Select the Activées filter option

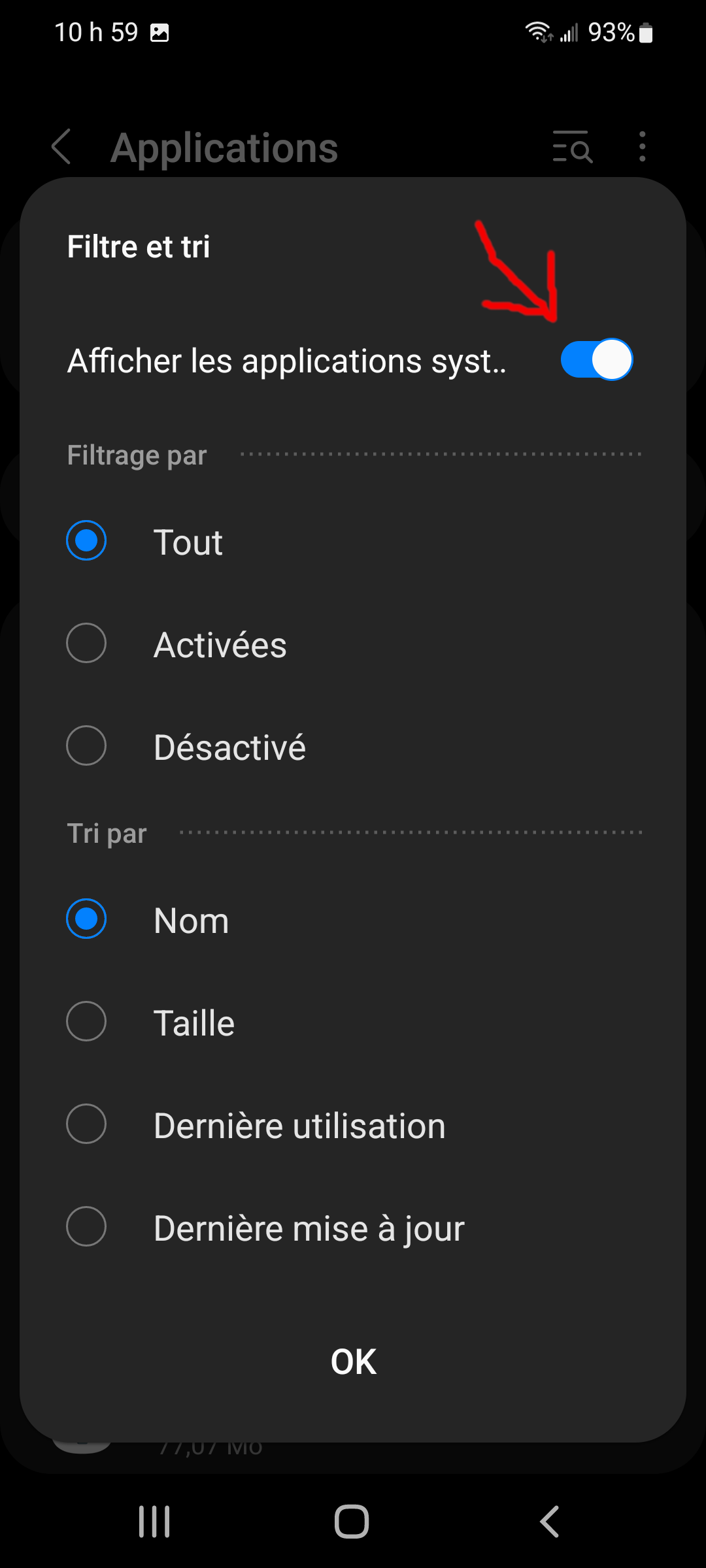click(x=86, y=644)
